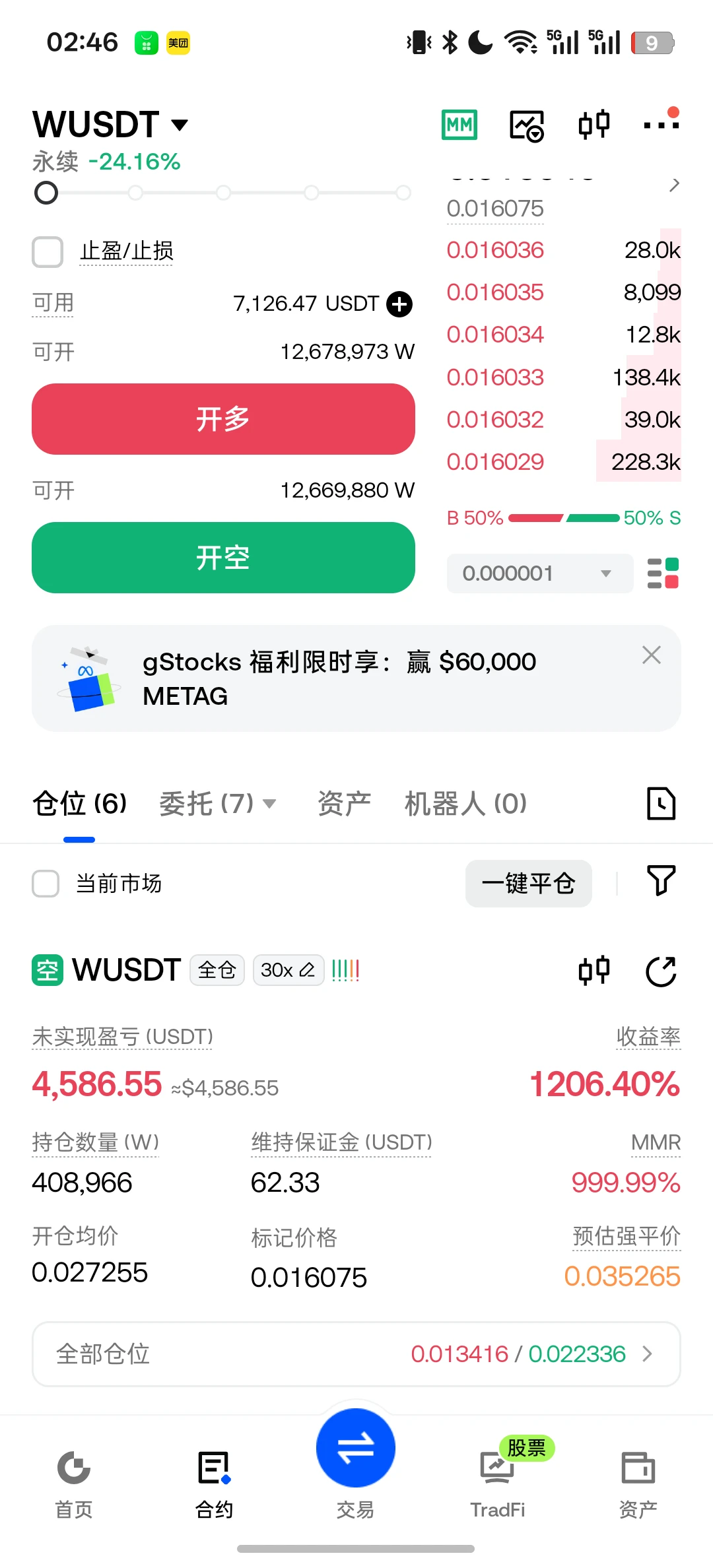Image resolution: width=713 pixels, height=1568 pixels.
Task: Tap 开多 to open a long position
Action: tap(223, 418)
